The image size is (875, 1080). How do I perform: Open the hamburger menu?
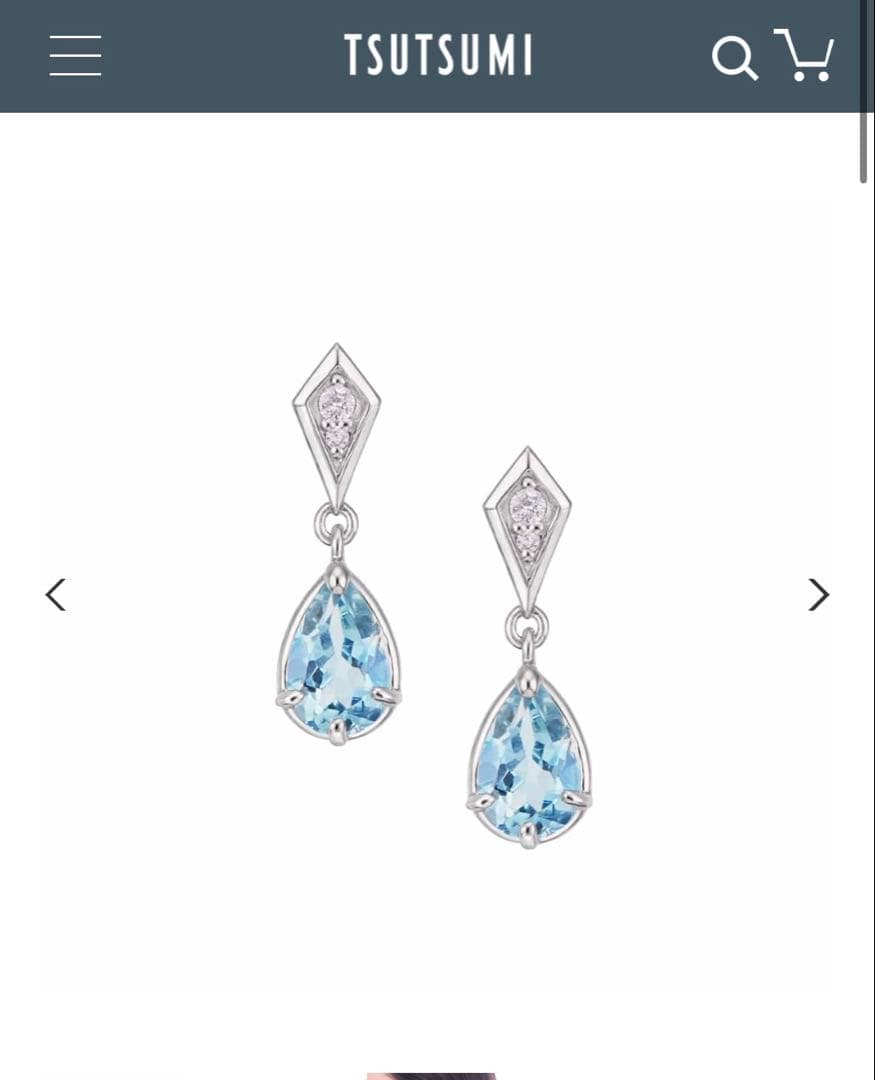[x=75, y=55]
